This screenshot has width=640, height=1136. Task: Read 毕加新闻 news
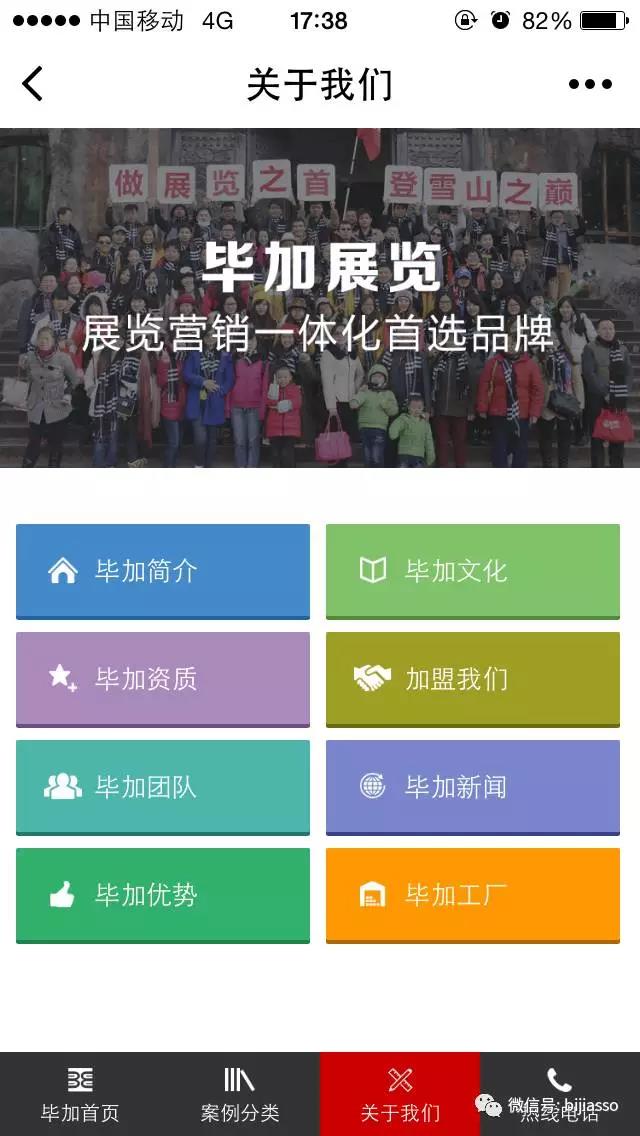click(473, 787)
